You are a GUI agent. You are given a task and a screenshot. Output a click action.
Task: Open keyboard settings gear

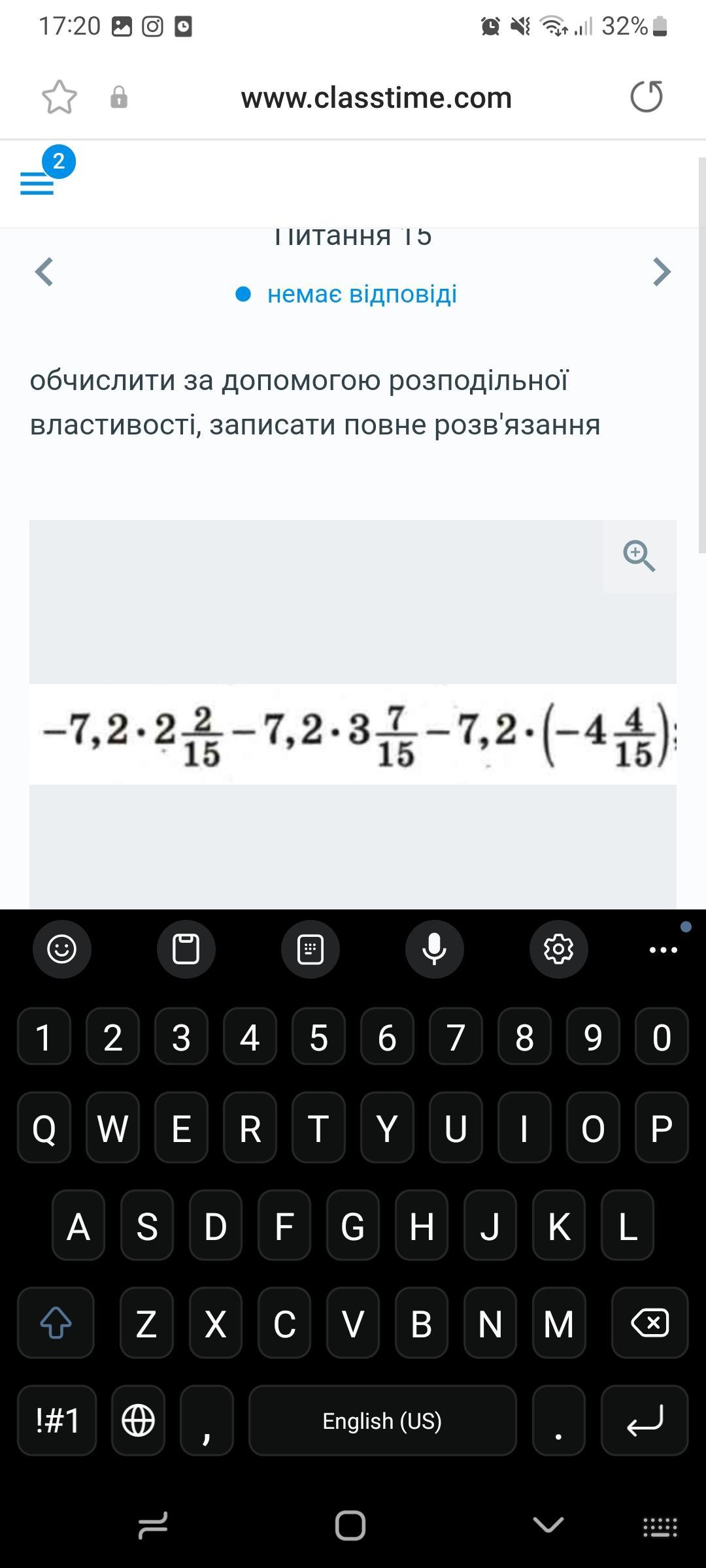(x=559, y=949)
